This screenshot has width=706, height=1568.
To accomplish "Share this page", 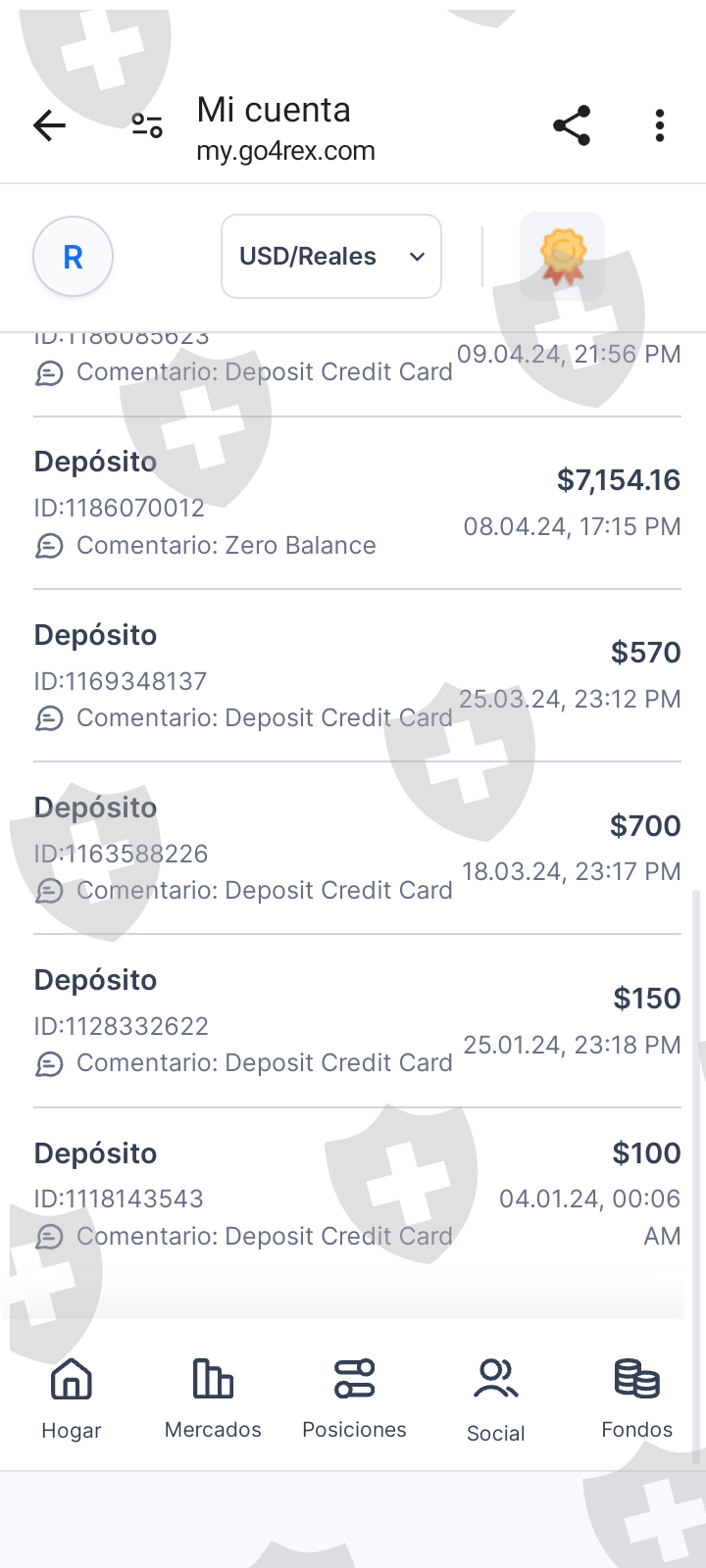I will coord(572,125).
